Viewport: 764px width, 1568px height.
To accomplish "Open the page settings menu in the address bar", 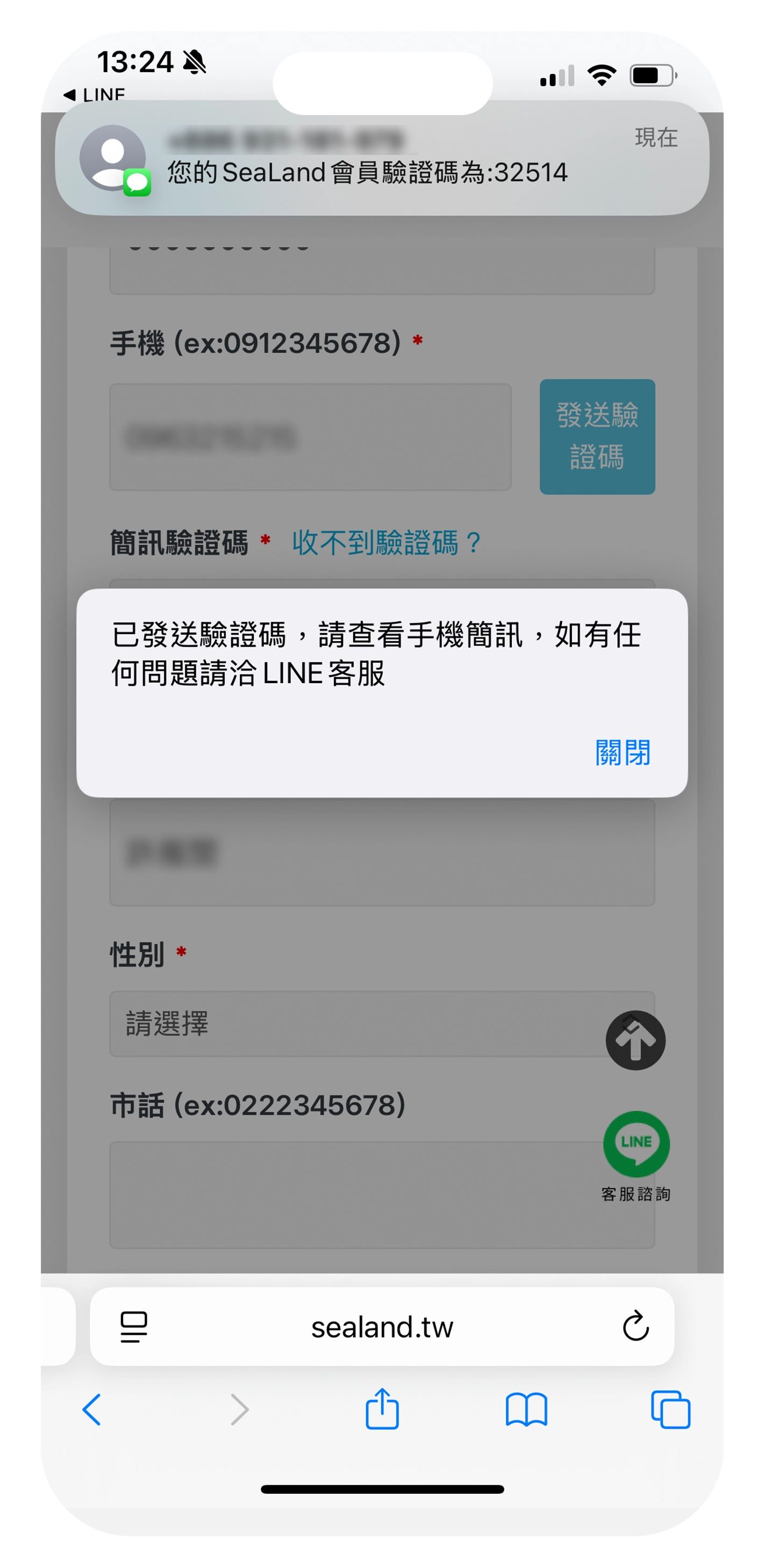I will coord(134,1327).
